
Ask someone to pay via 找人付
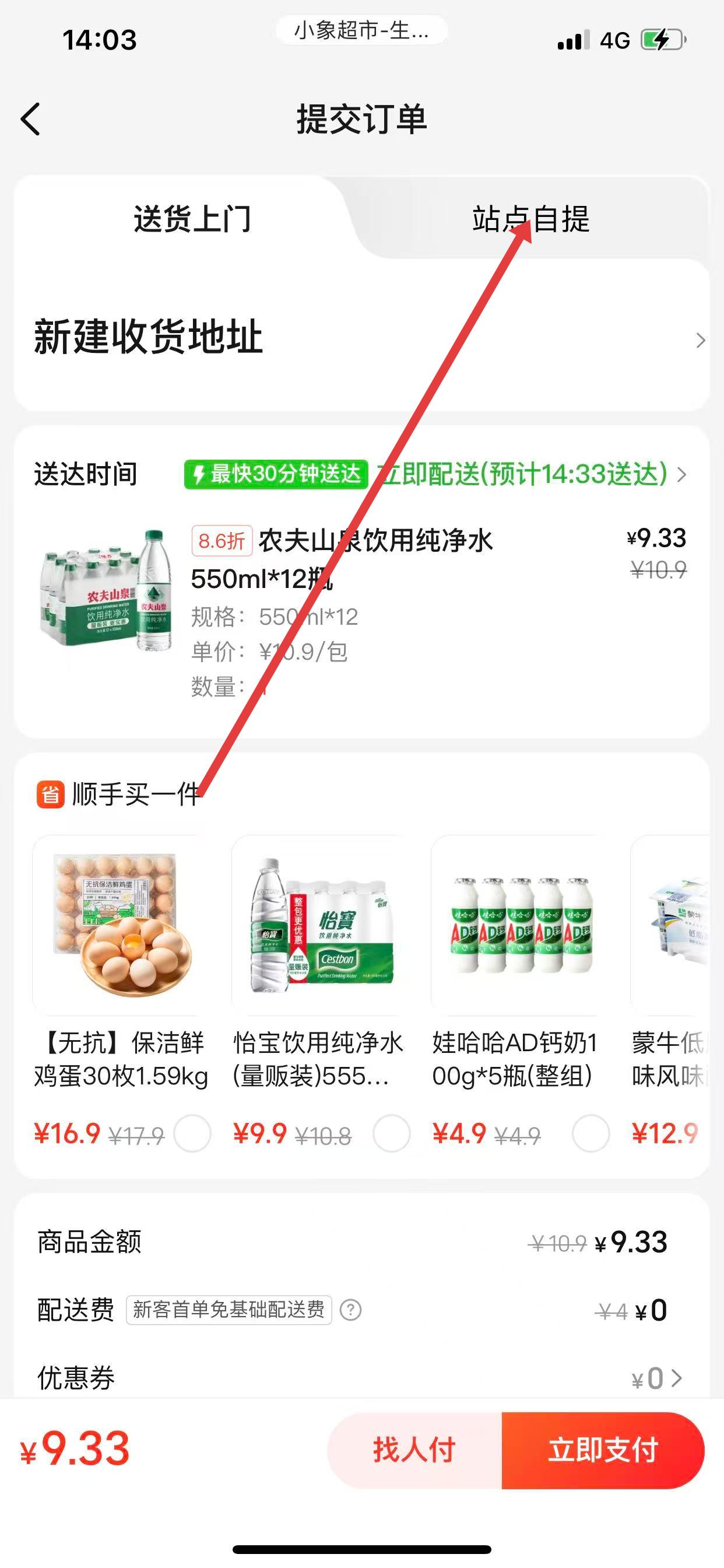click(414, 1450)
